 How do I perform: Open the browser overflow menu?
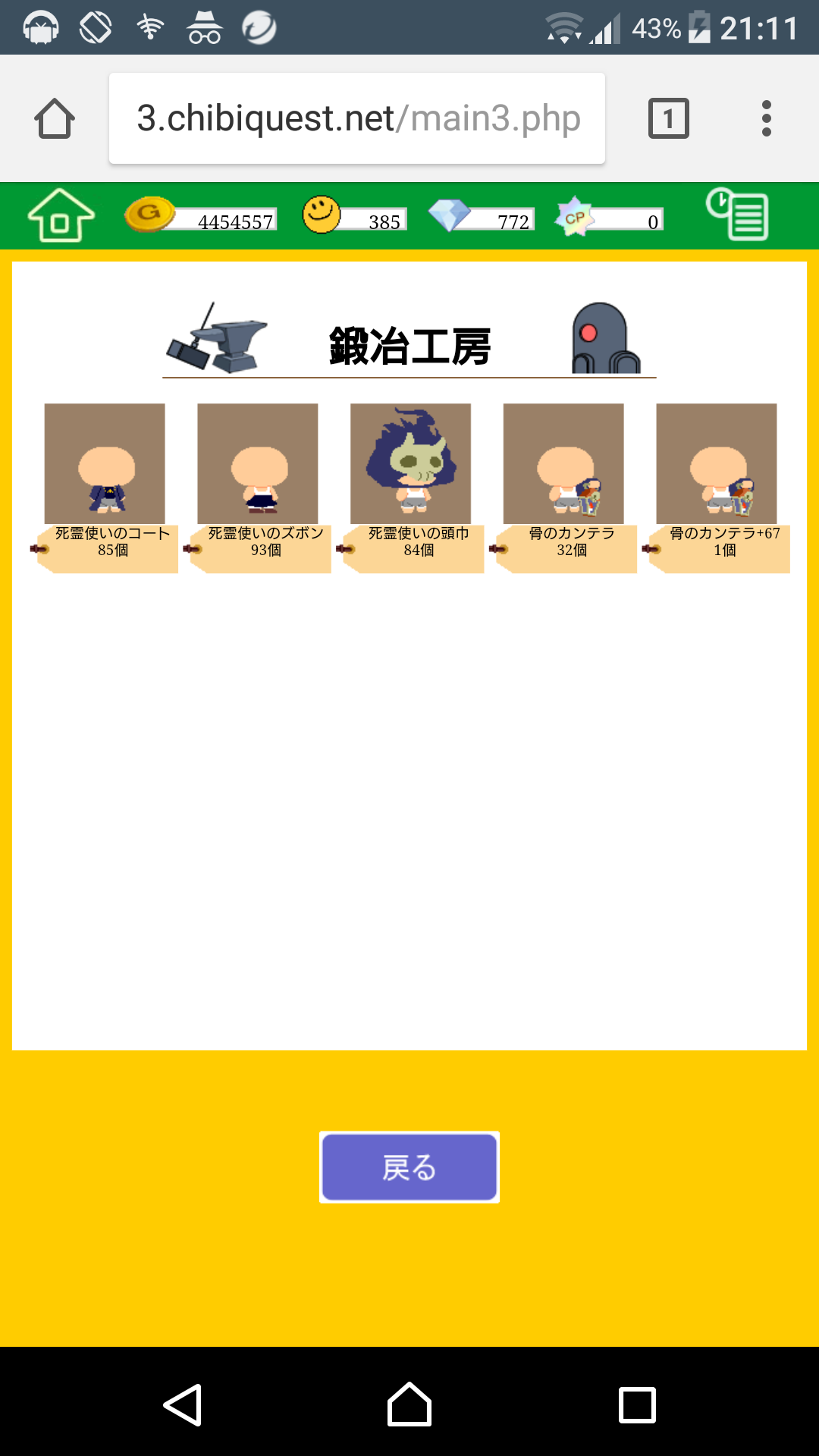click(x=766, y=119)
